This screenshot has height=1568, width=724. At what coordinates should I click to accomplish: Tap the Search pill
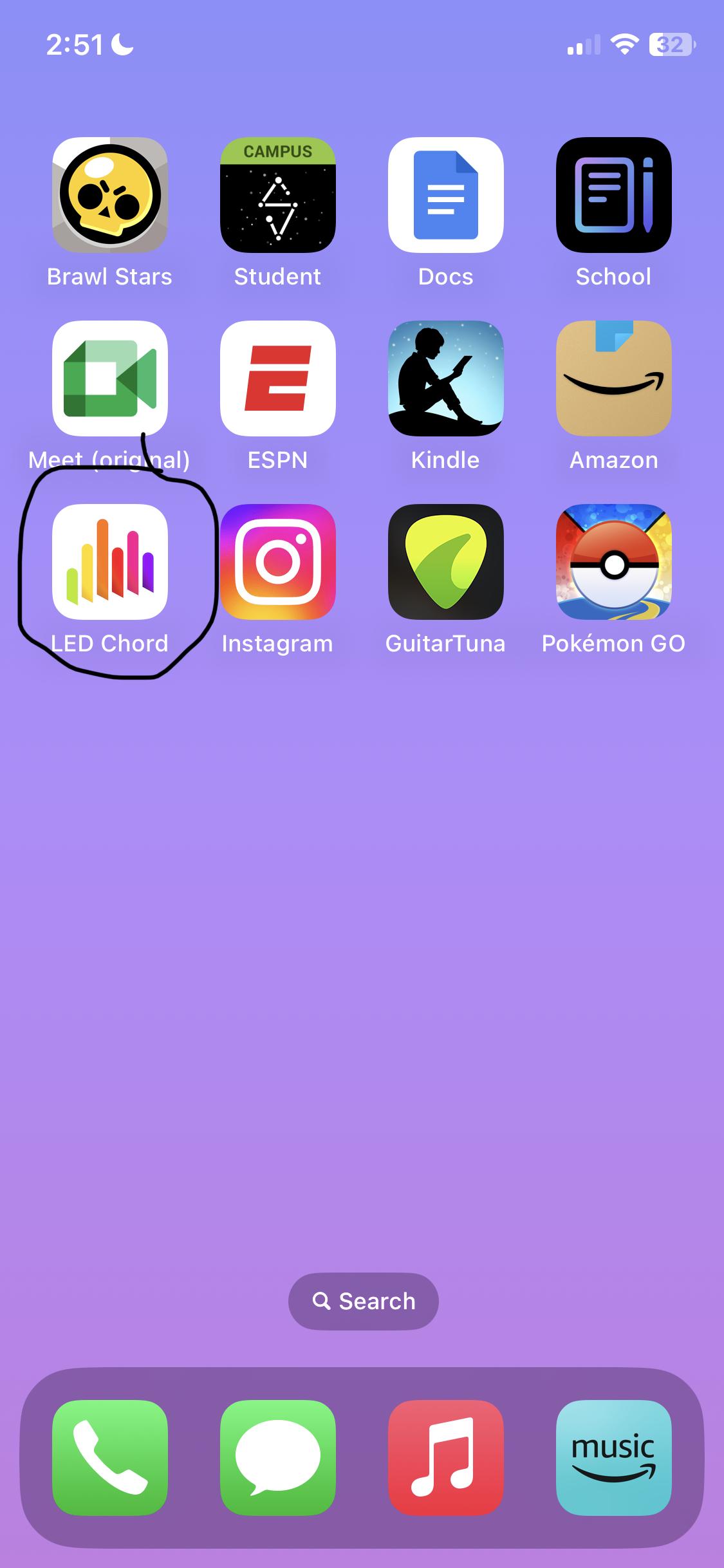(x=363, y=1301)
